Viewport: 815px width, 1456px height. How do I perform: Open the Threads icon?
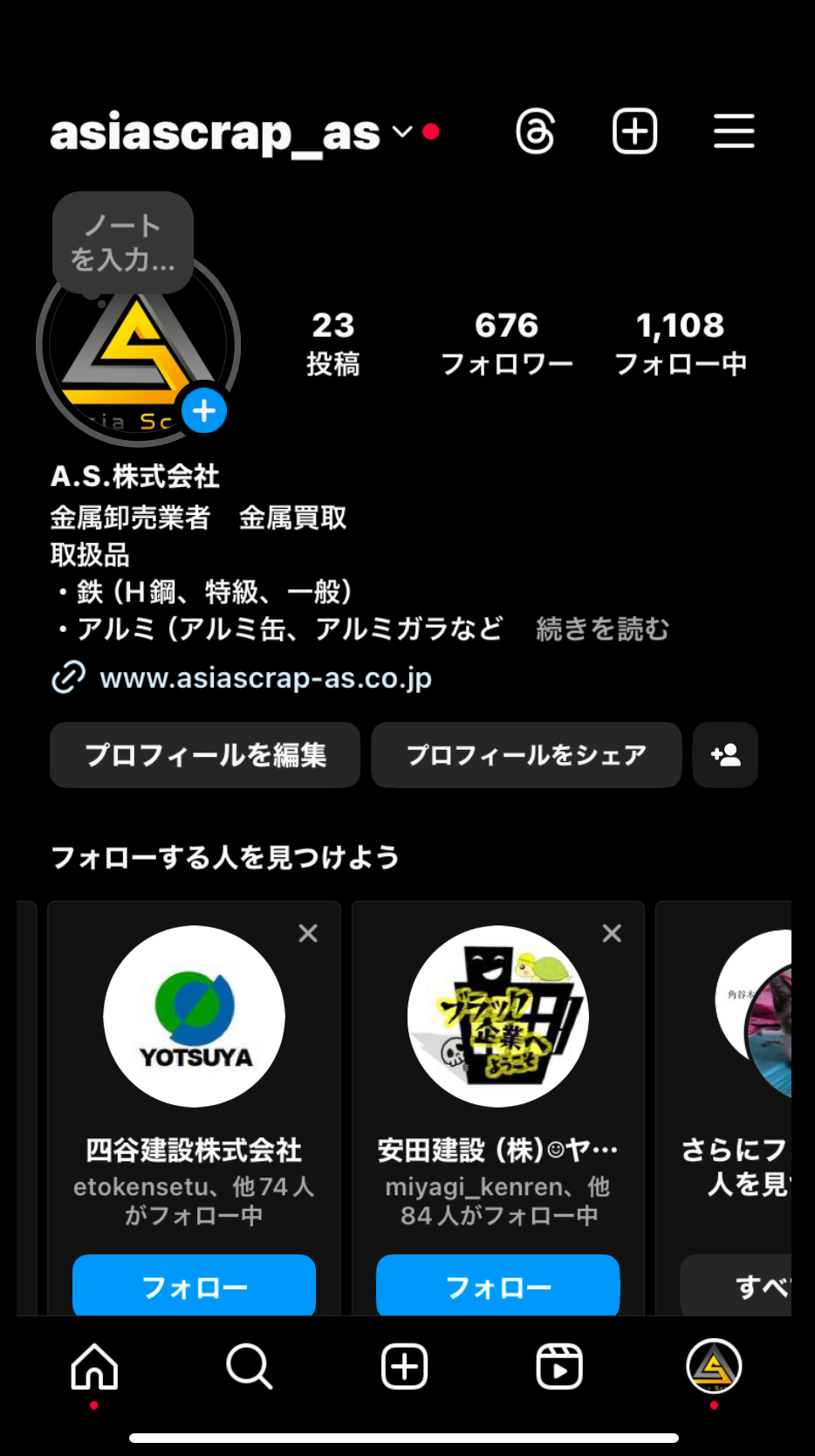click(x=535, y=132)
